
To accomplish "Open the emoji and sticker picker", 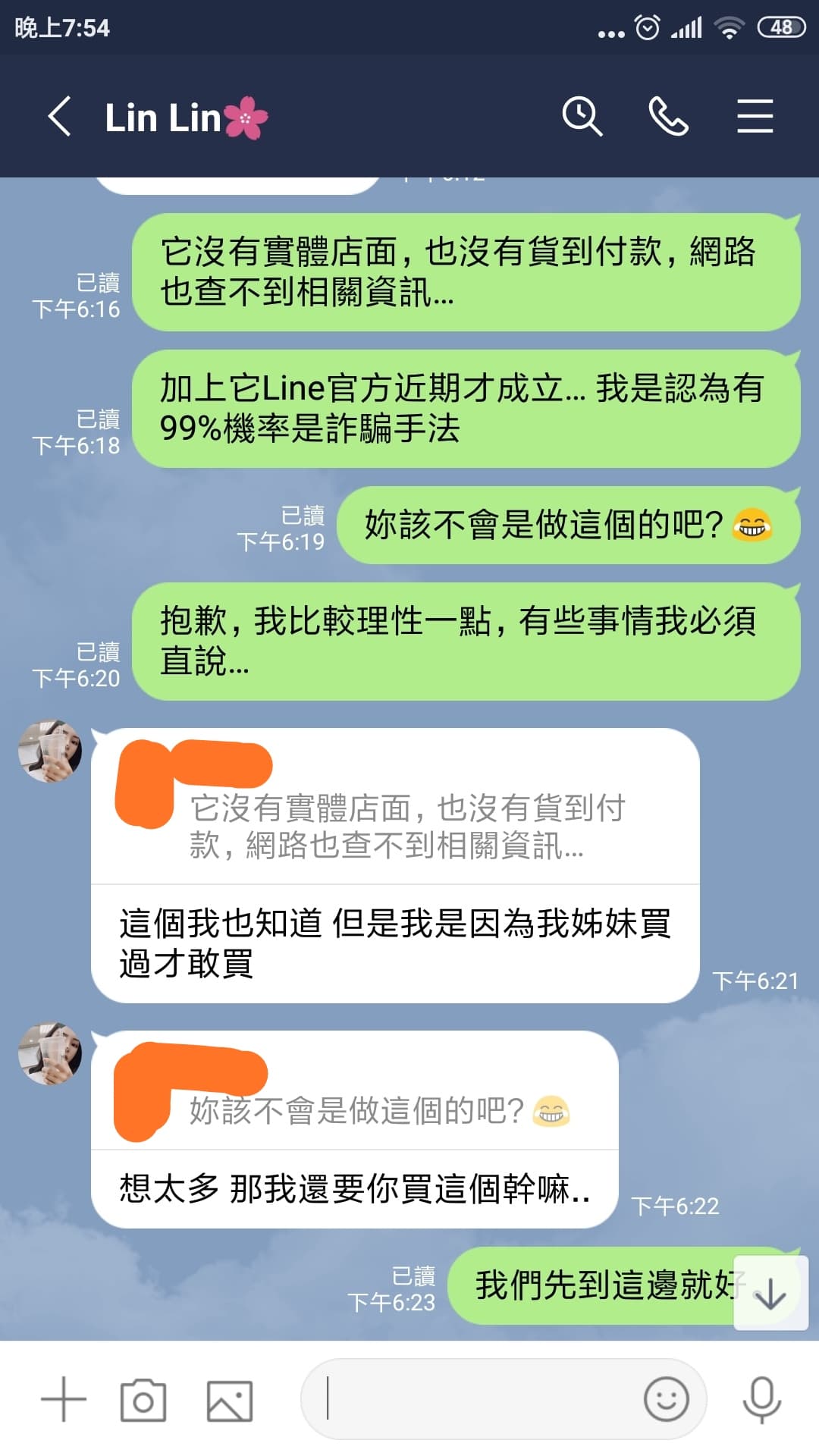I will [x=666, y=1398].
